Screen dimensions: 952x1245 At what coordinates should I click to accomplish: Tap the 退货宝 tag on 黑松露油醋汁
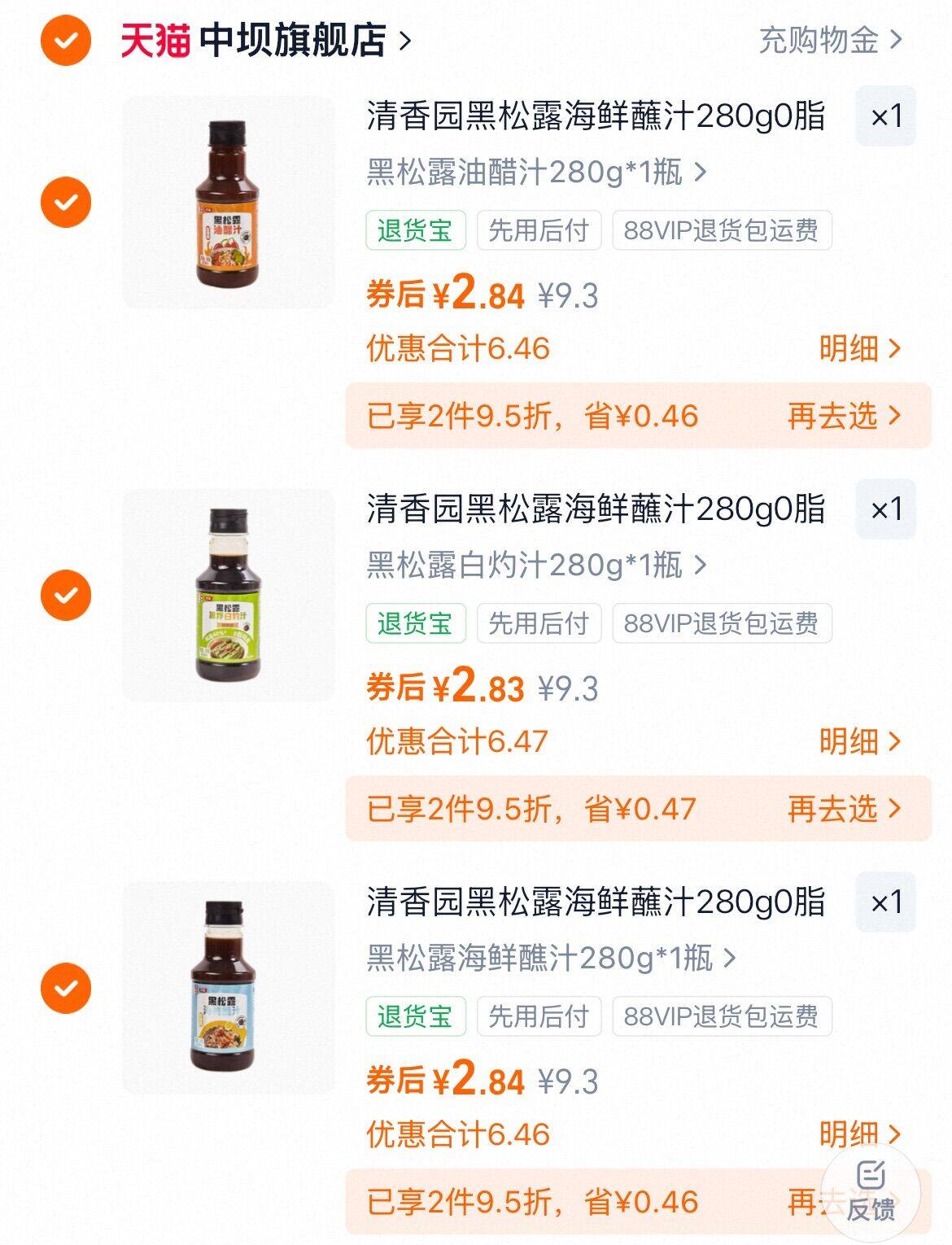pos(415,230)
